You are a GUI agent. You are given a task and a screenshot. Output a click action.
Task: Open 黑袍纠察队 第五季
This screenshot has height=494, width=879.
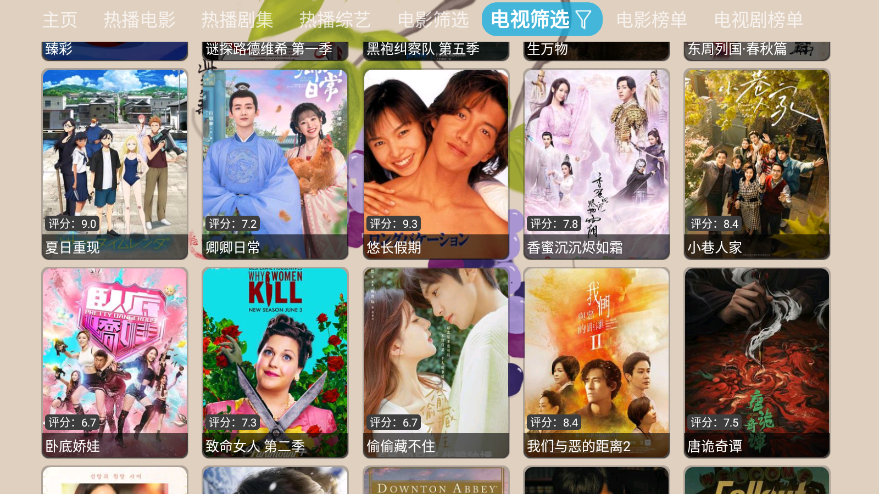coord(436,50)
